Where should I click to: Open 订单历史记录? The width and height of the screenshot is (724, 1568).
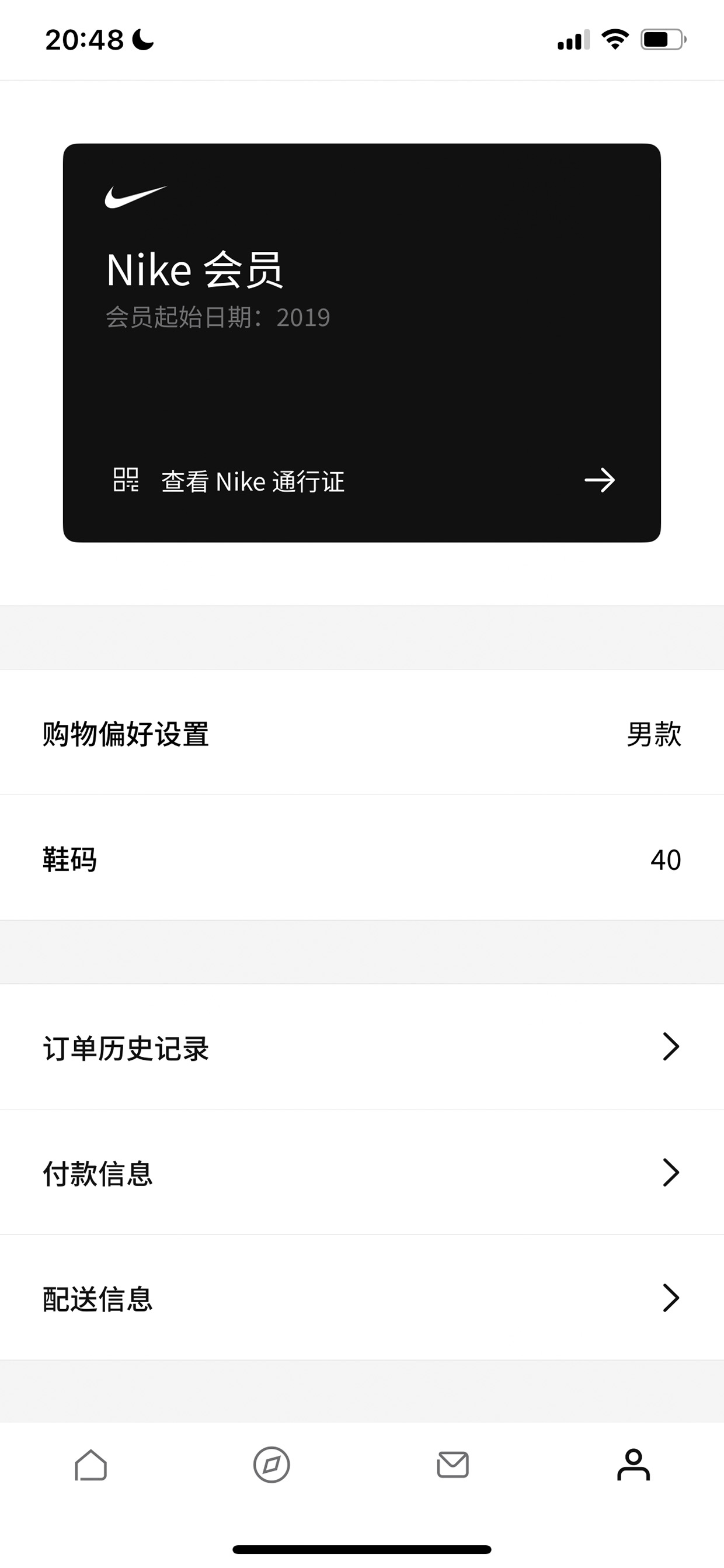362,1046
